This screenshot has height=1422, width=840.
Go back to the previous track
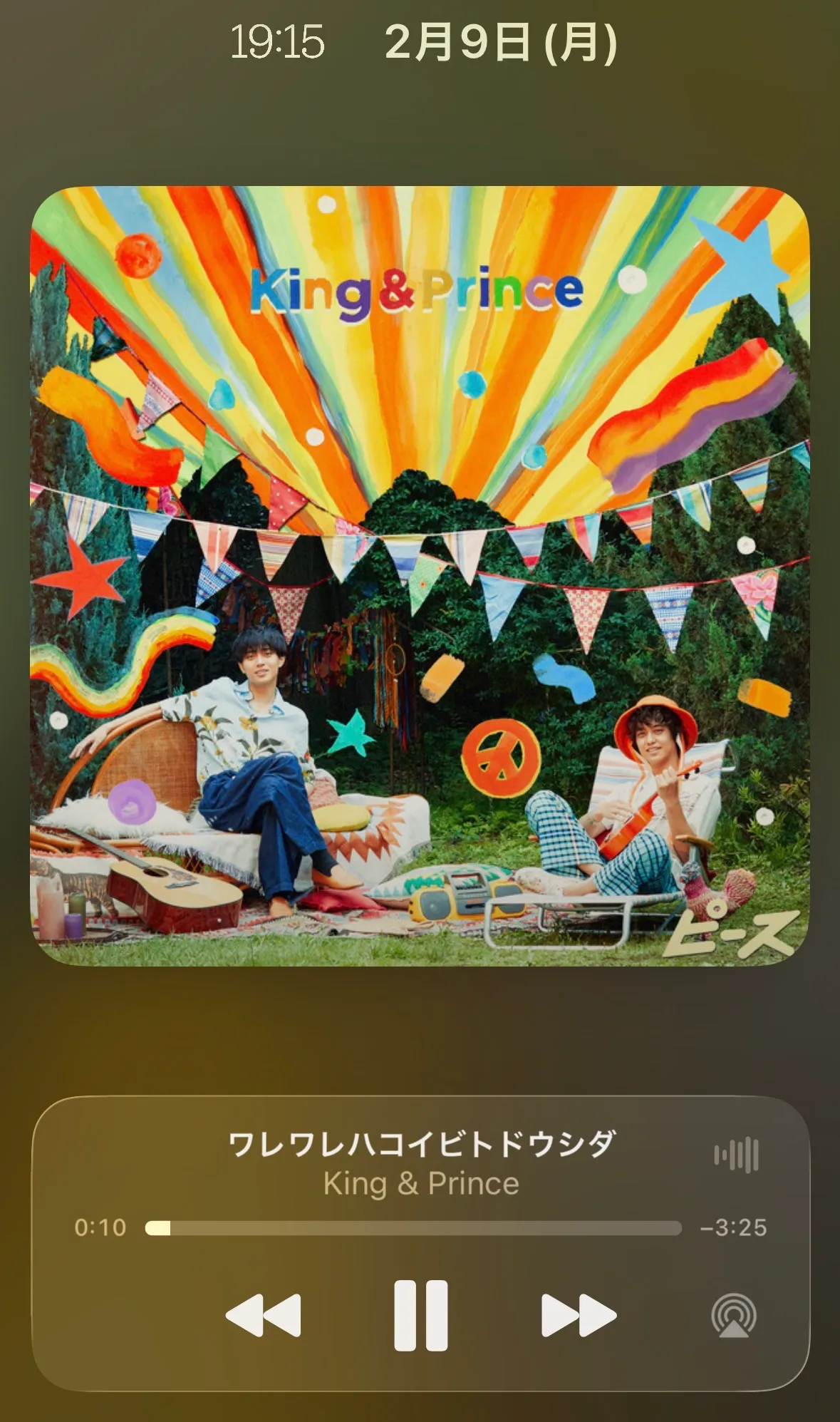(x=263, y=1315)
